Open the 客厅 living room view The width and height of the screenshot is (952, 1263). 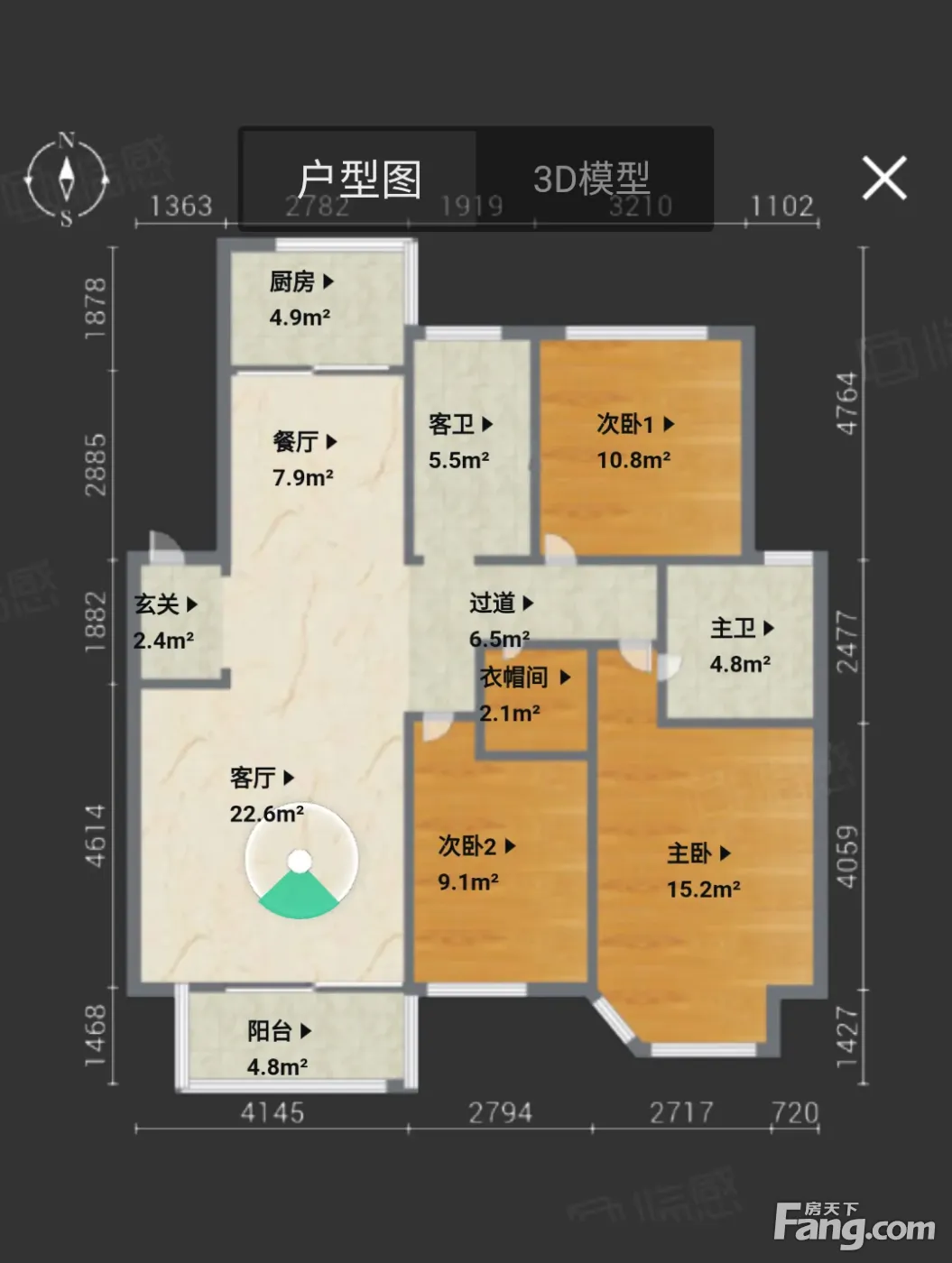(263, 778)
